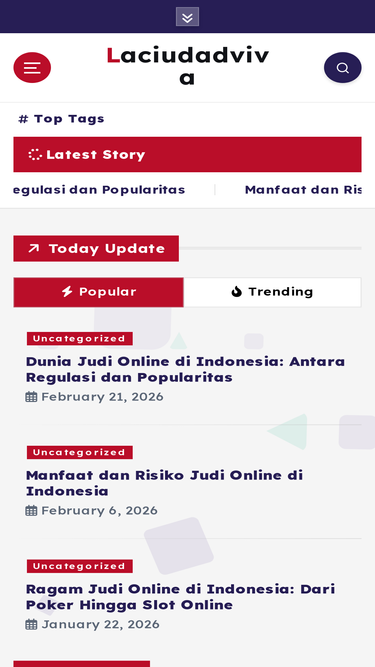Switch to the Trending tab
Viewport: 375px width, 667px height.
[273, 292]
